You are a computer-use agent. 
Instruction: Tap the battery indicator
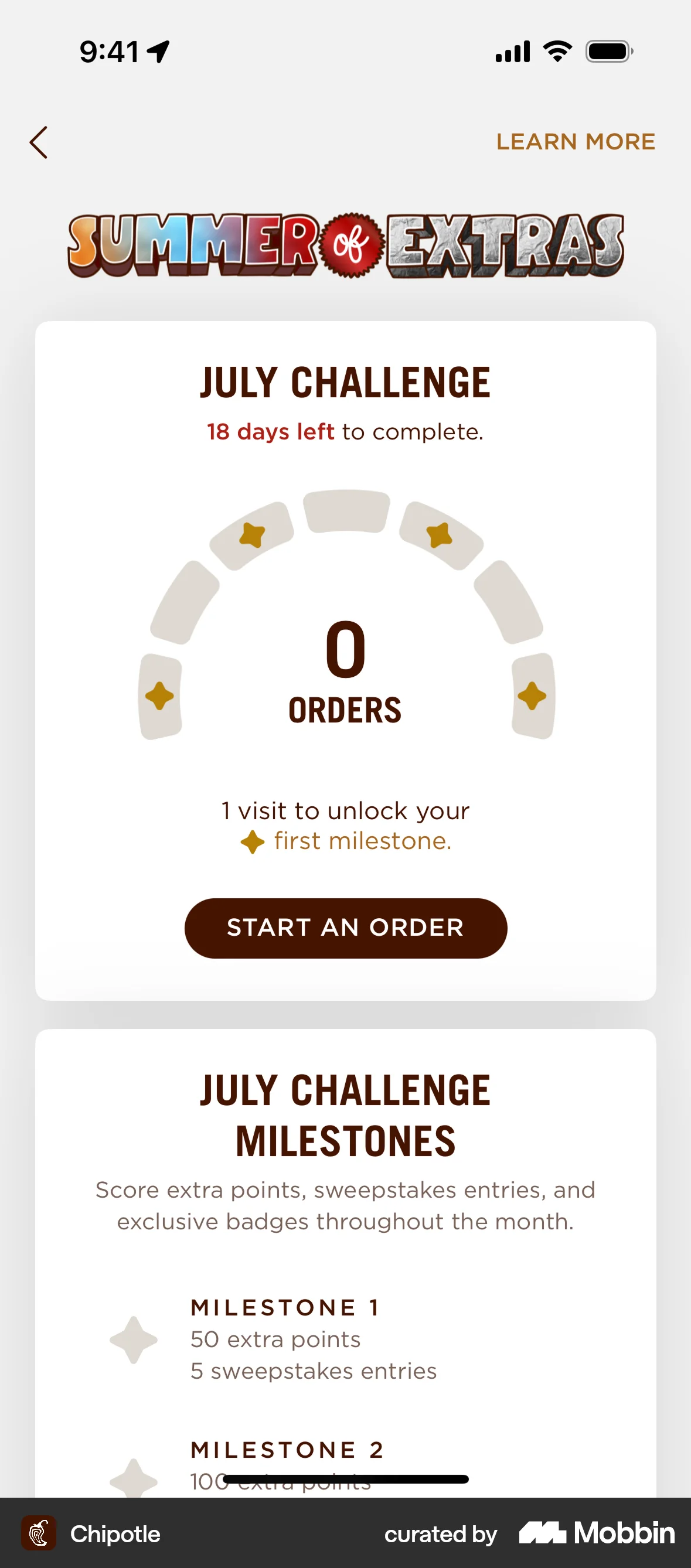click(x=609, y=52)
